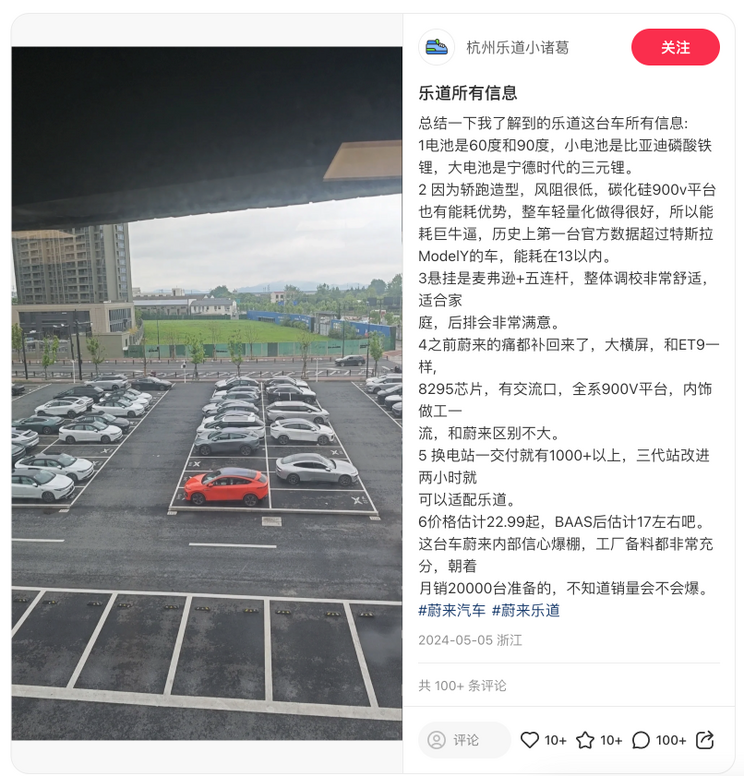Open 杭州乐道小诸葛's profile avatar
Image resolution: width=744 pixels, height=776 pixels.
(436, 47)
